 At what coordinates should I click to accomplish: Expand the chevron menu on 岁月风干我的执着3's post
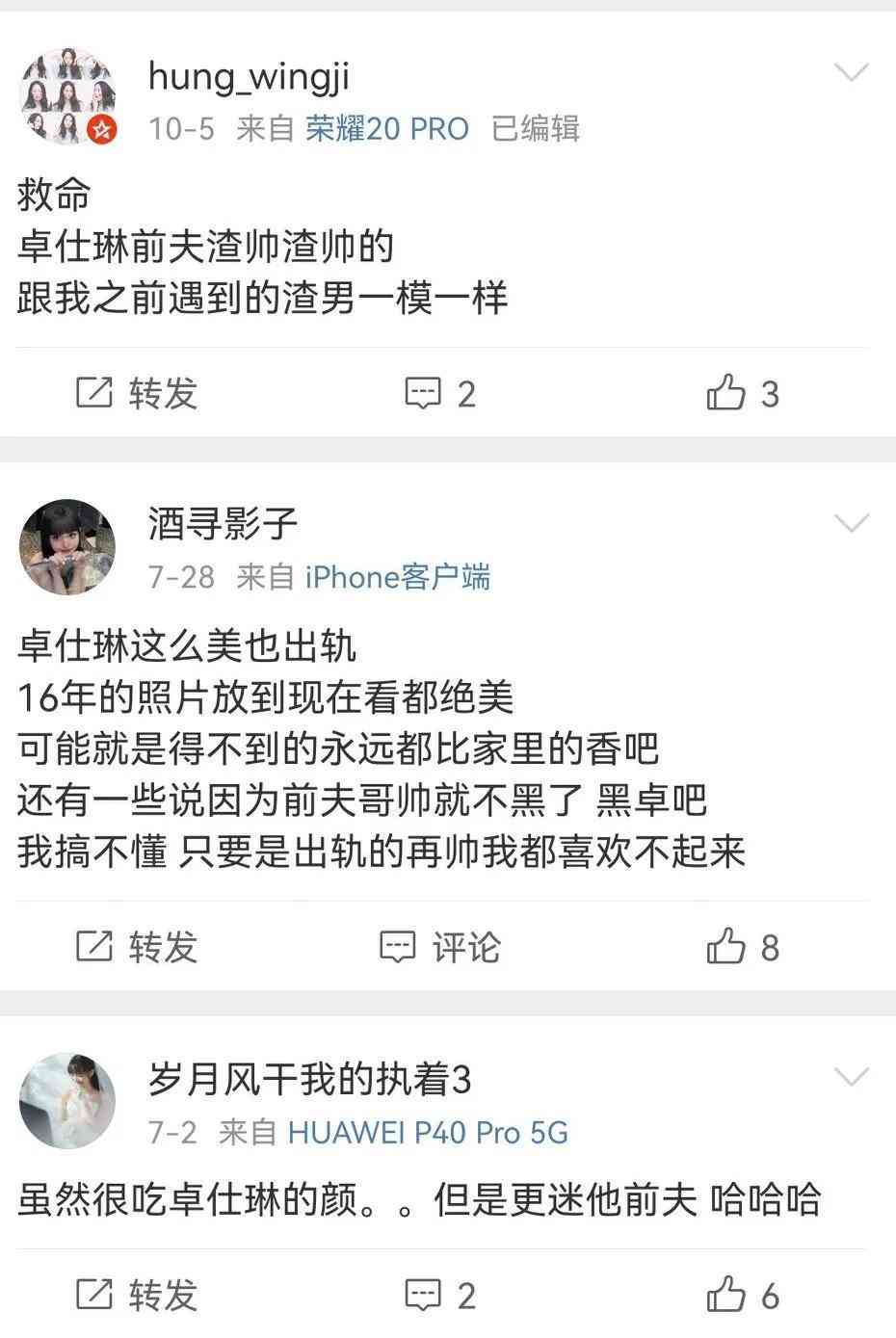[x=851, y=1077]
